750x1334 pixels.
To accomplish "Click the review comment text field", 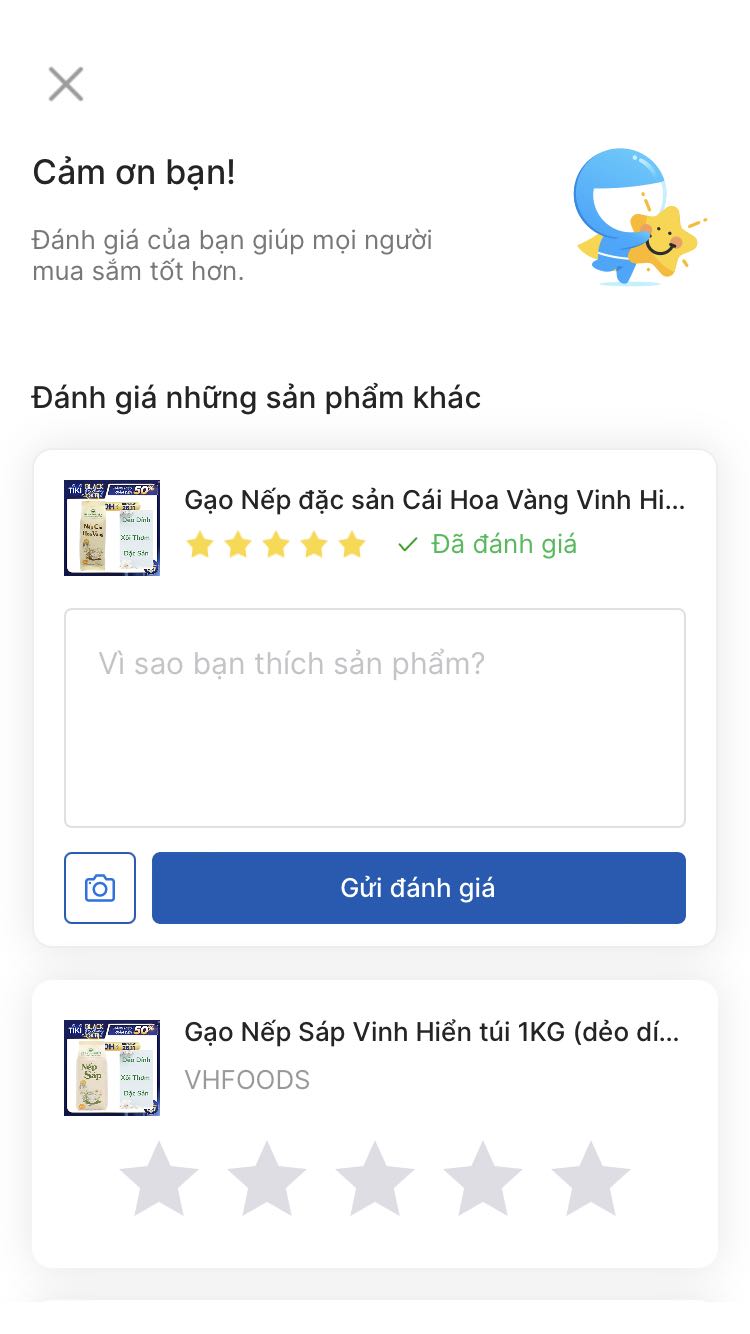I will 375,717.
